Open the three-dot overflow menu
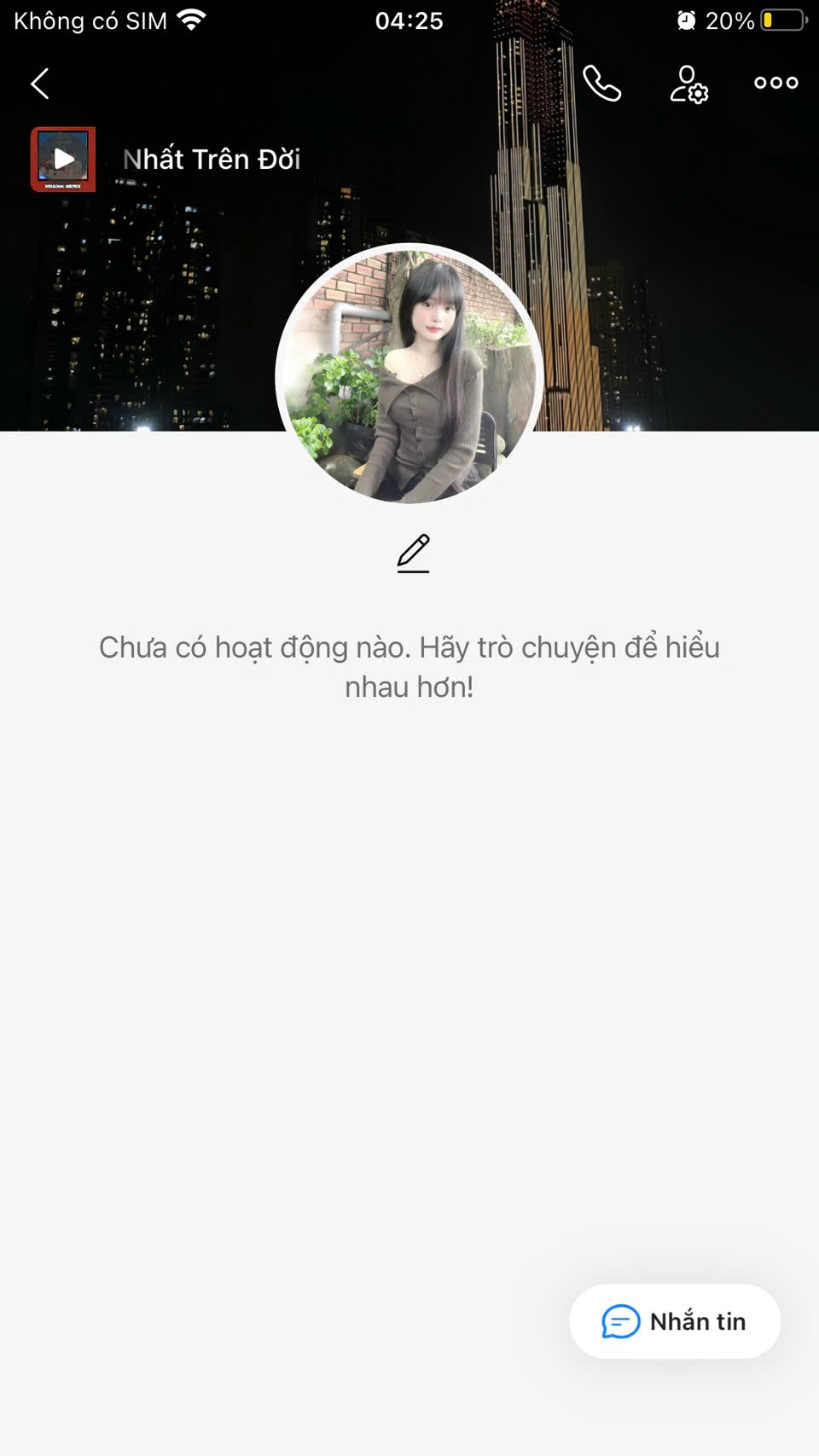This screenshot has width=819, height=1456. tap(775, 83)
